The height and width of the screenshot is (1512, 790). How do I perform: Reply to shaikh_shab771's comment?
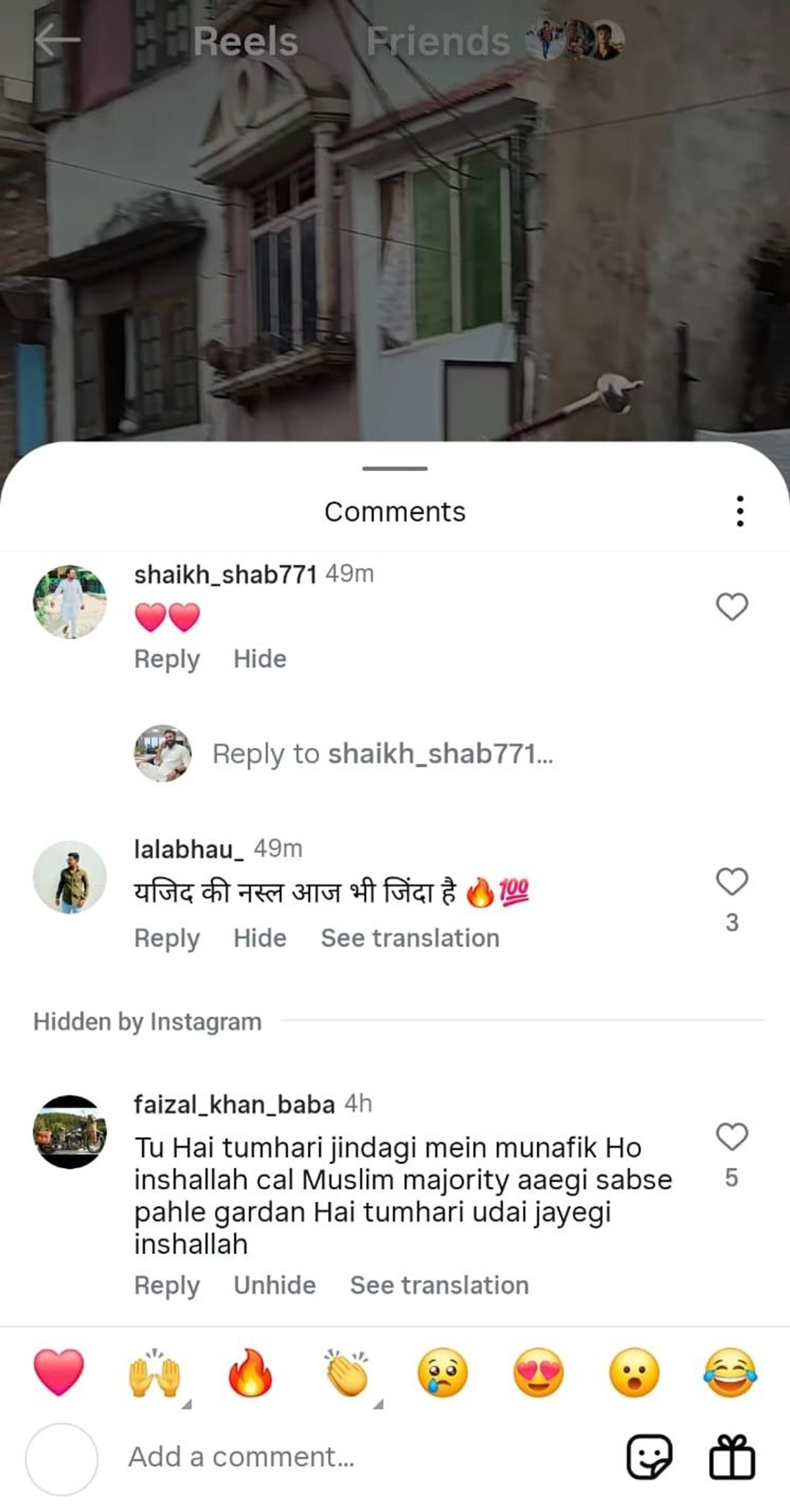coord(167,659)
